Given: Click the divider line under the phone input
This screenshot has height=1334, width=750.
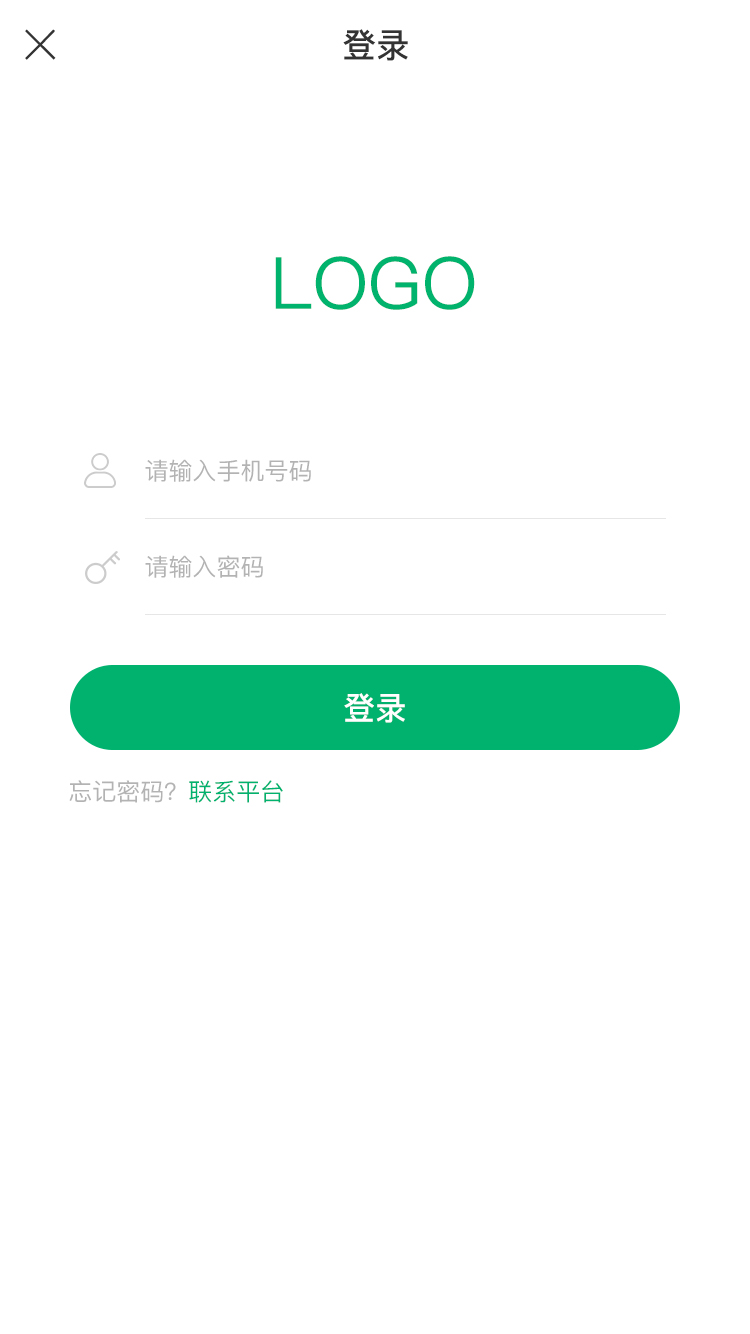Looking at the screenshot, I should (405, 518).
